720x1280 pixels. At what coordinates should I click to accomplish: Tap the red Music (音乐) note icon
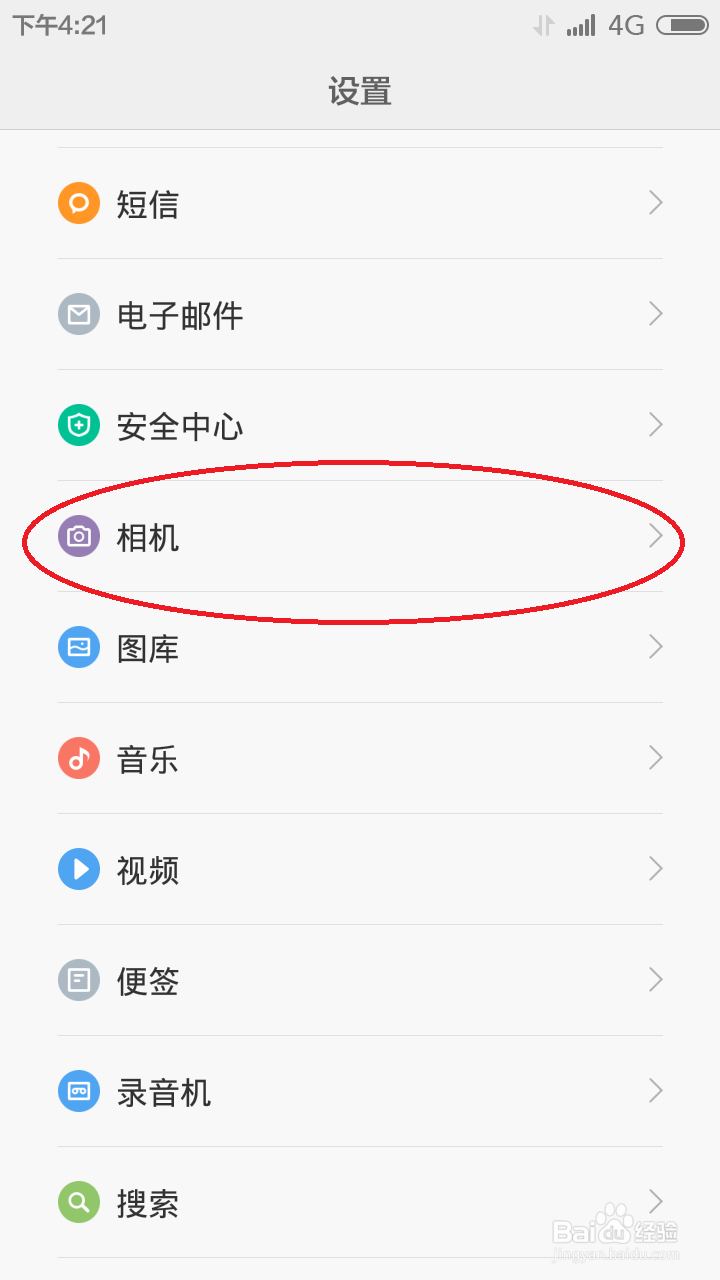(78, 758)
